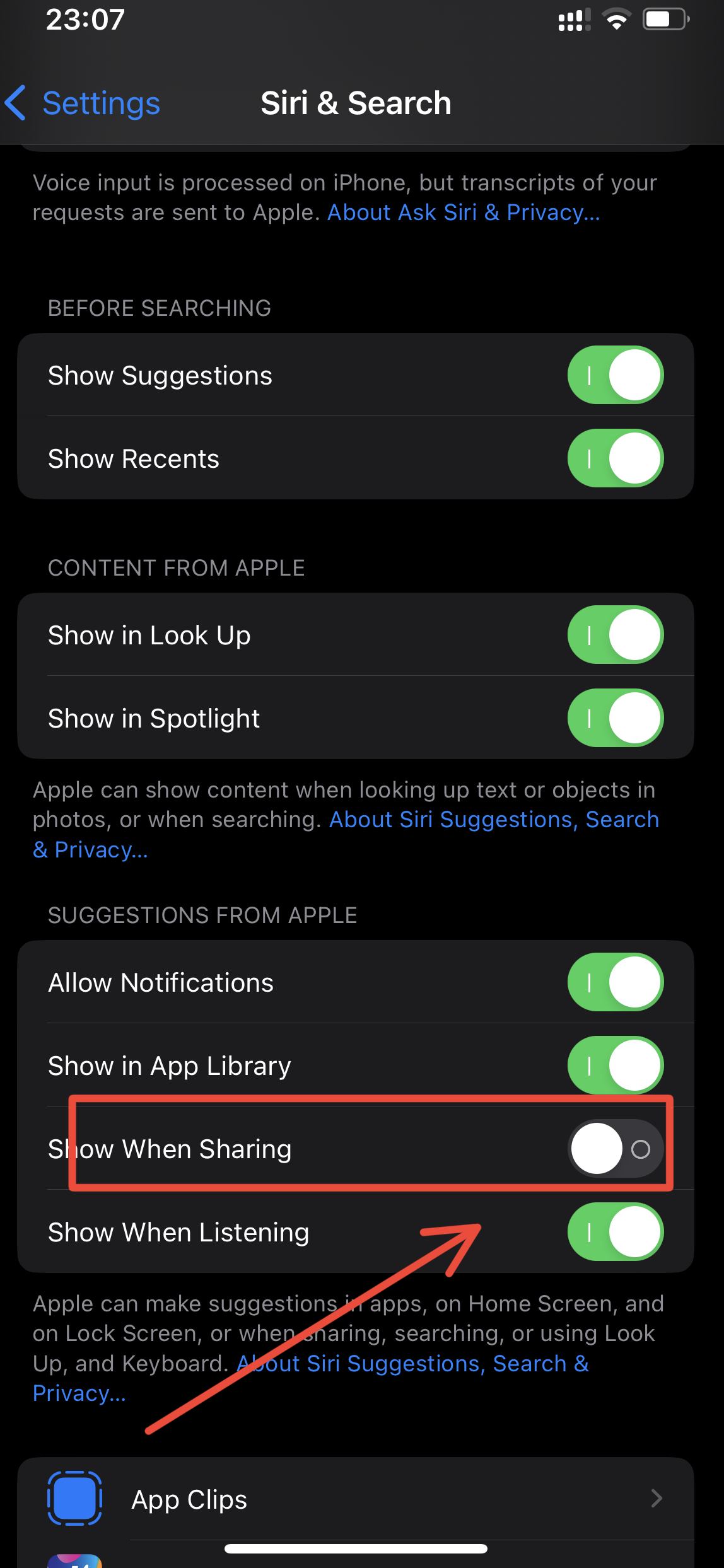Turn off Show Suggestions
The height and width of the screenshot is (1568, 724).
tap(616, 375)
